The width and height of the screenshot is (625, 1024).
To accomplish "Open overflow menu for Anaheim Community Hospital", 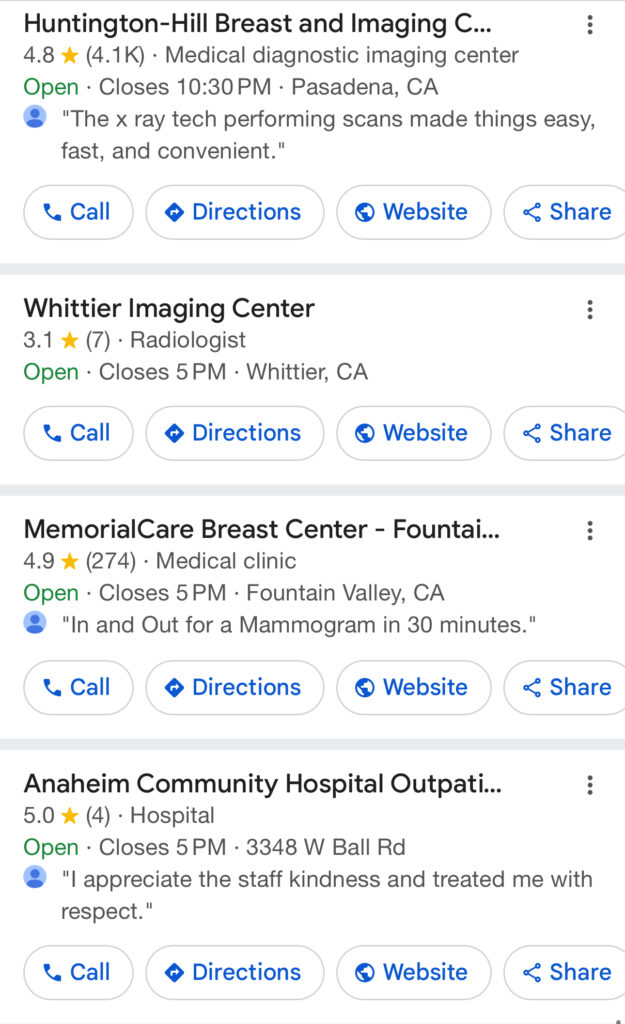I will (x=590, y=785).
